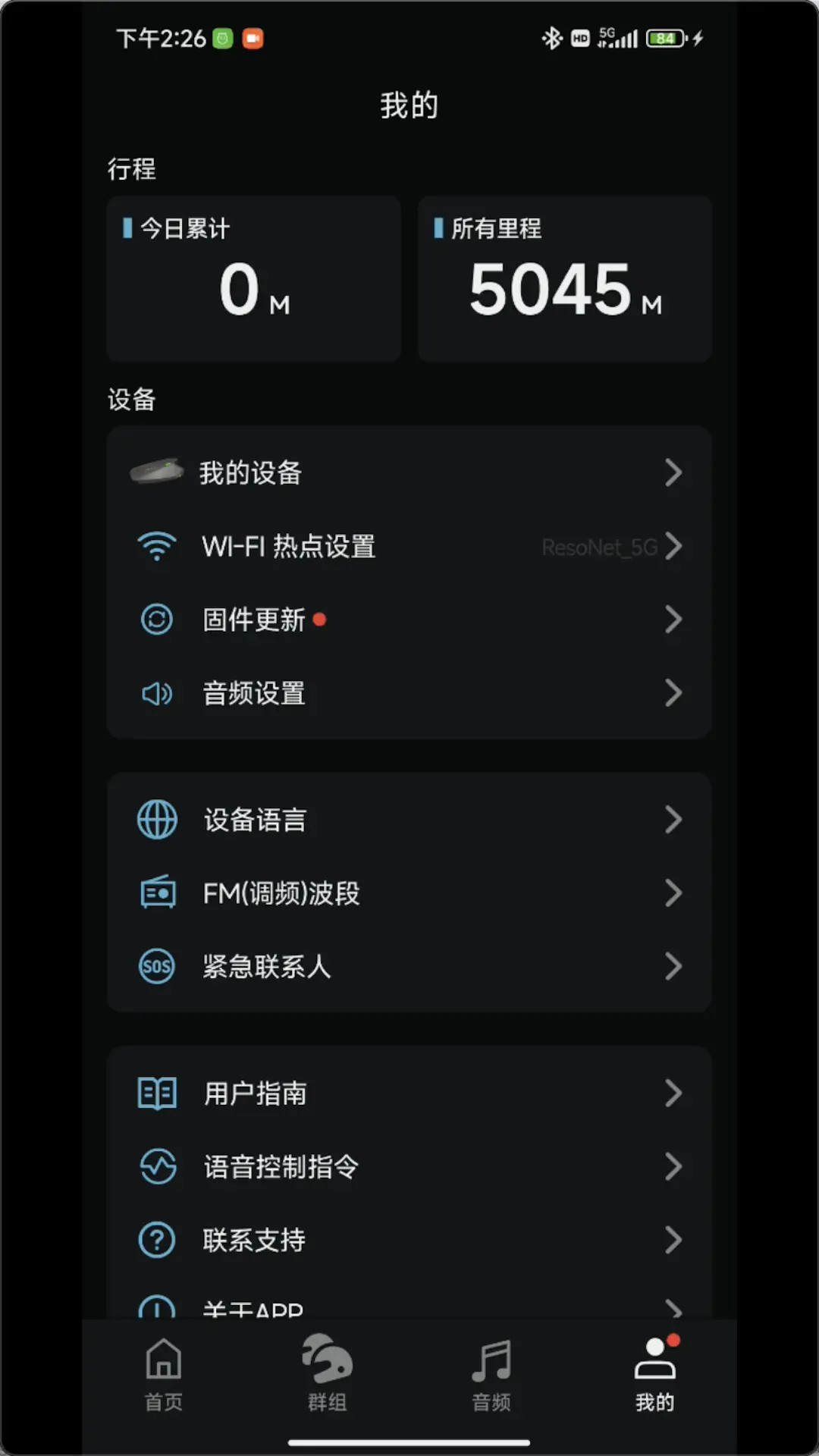Image resolution: width=819 pixels, height=1456 pixels.
Task: Expand the WI-FI 热点设置 chevron
Action: pyautogui.click(x=674, y=547)
